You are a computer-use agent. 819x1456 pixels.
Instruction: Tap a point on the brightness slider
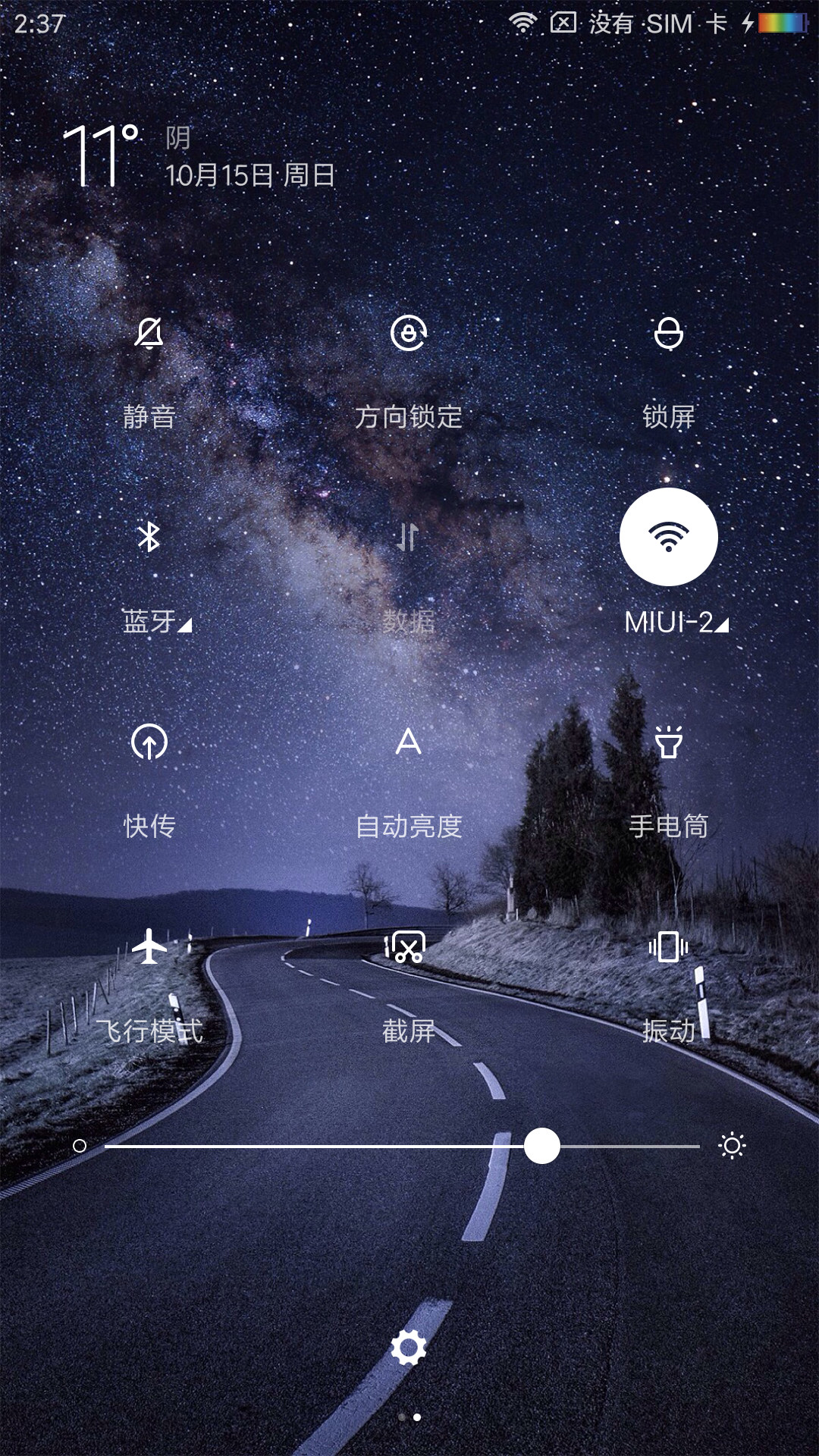coord(402,1146)
